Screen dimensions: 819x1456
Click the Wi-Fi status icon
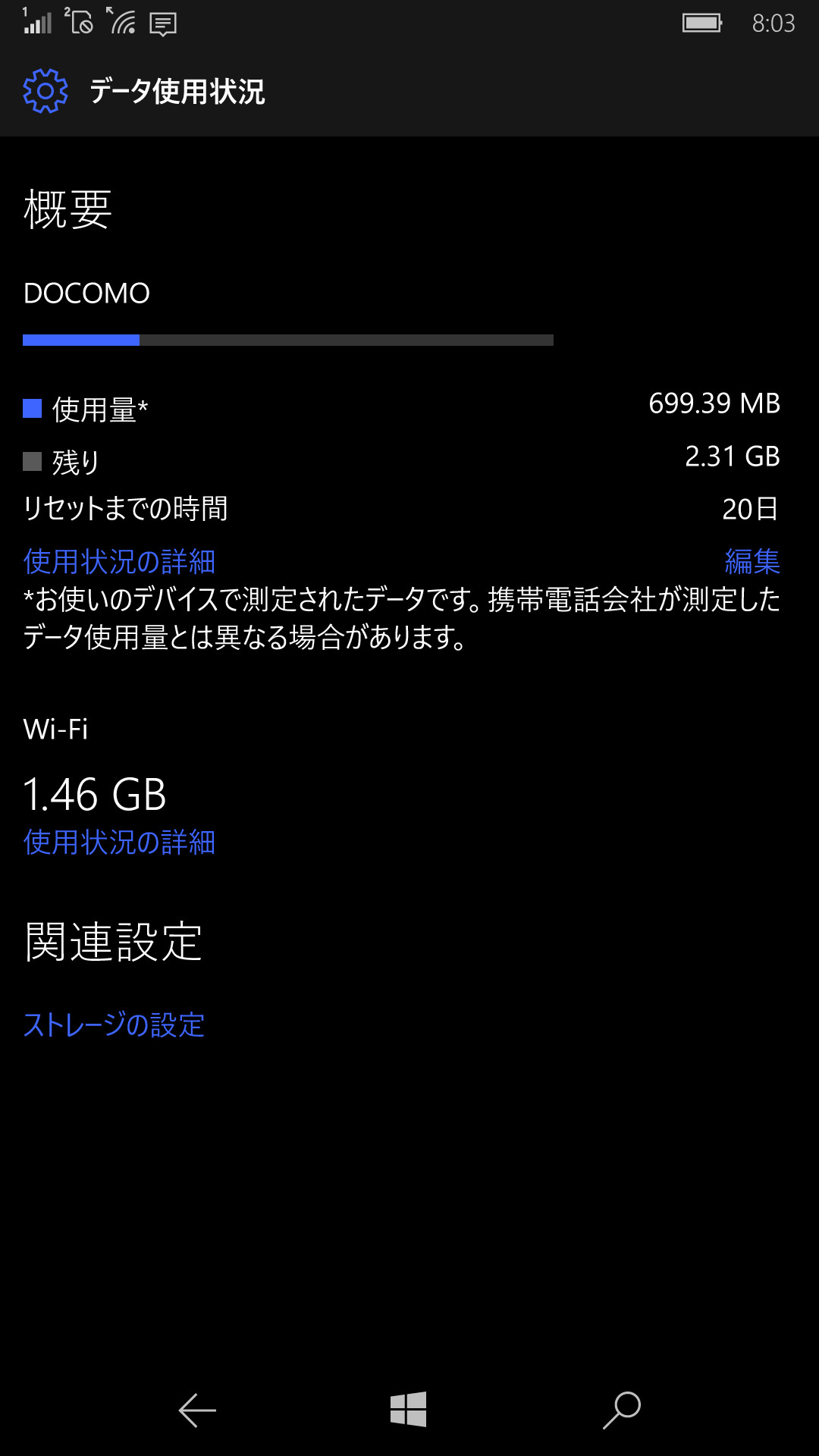point(124,22)
